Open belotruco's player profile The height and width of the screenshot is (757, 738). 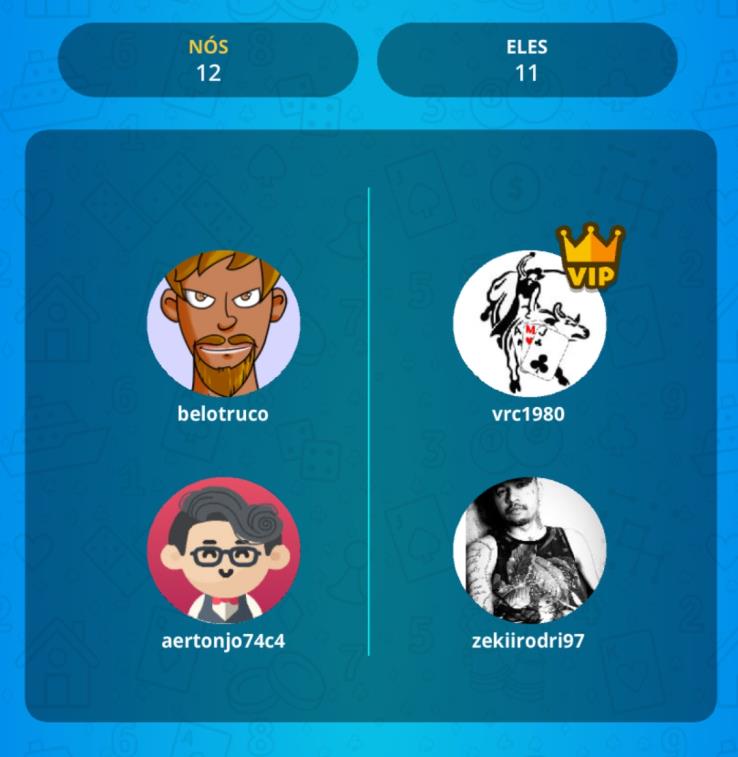point(223,324)
